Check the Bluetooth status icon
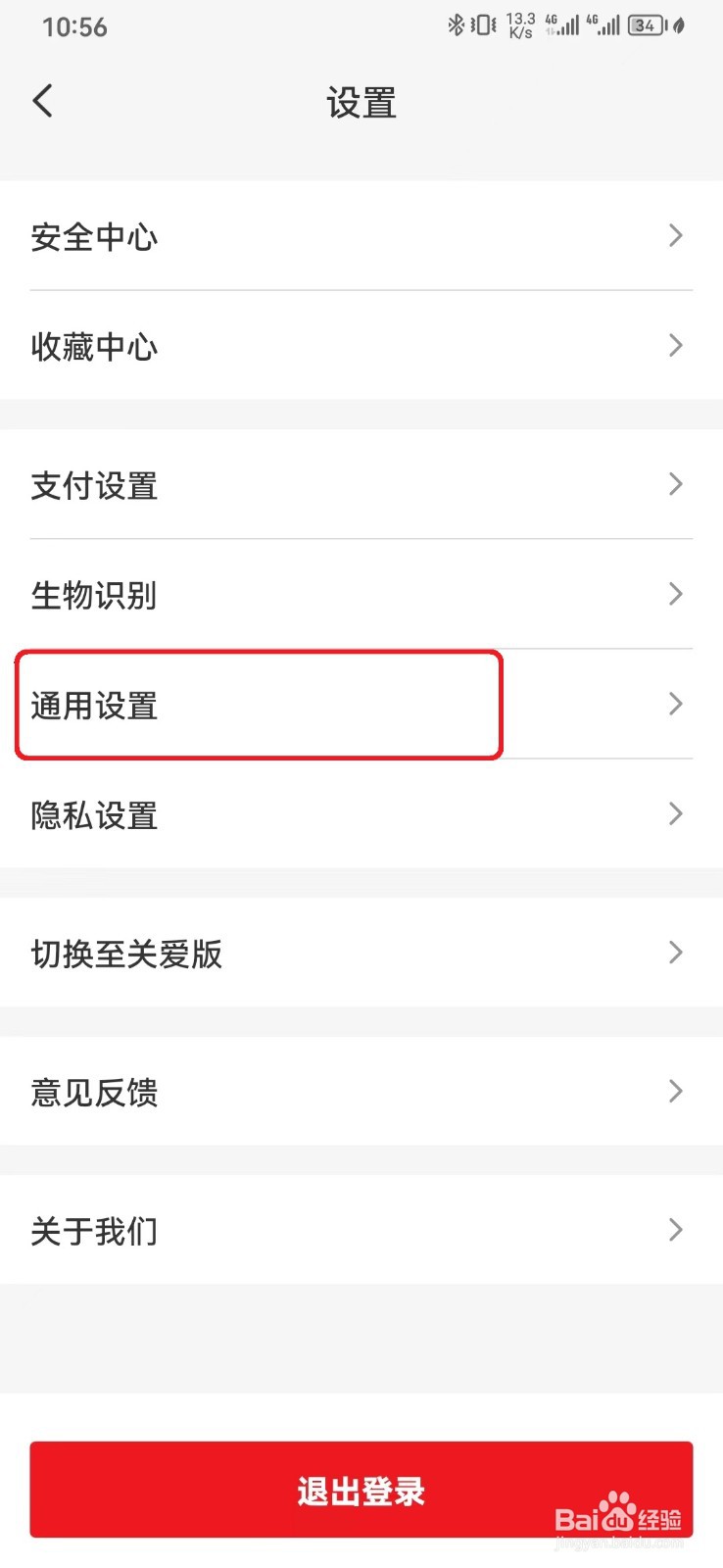Image resolution: width=723 pixels, height=1568 pixels. click(x=455, y=24)
